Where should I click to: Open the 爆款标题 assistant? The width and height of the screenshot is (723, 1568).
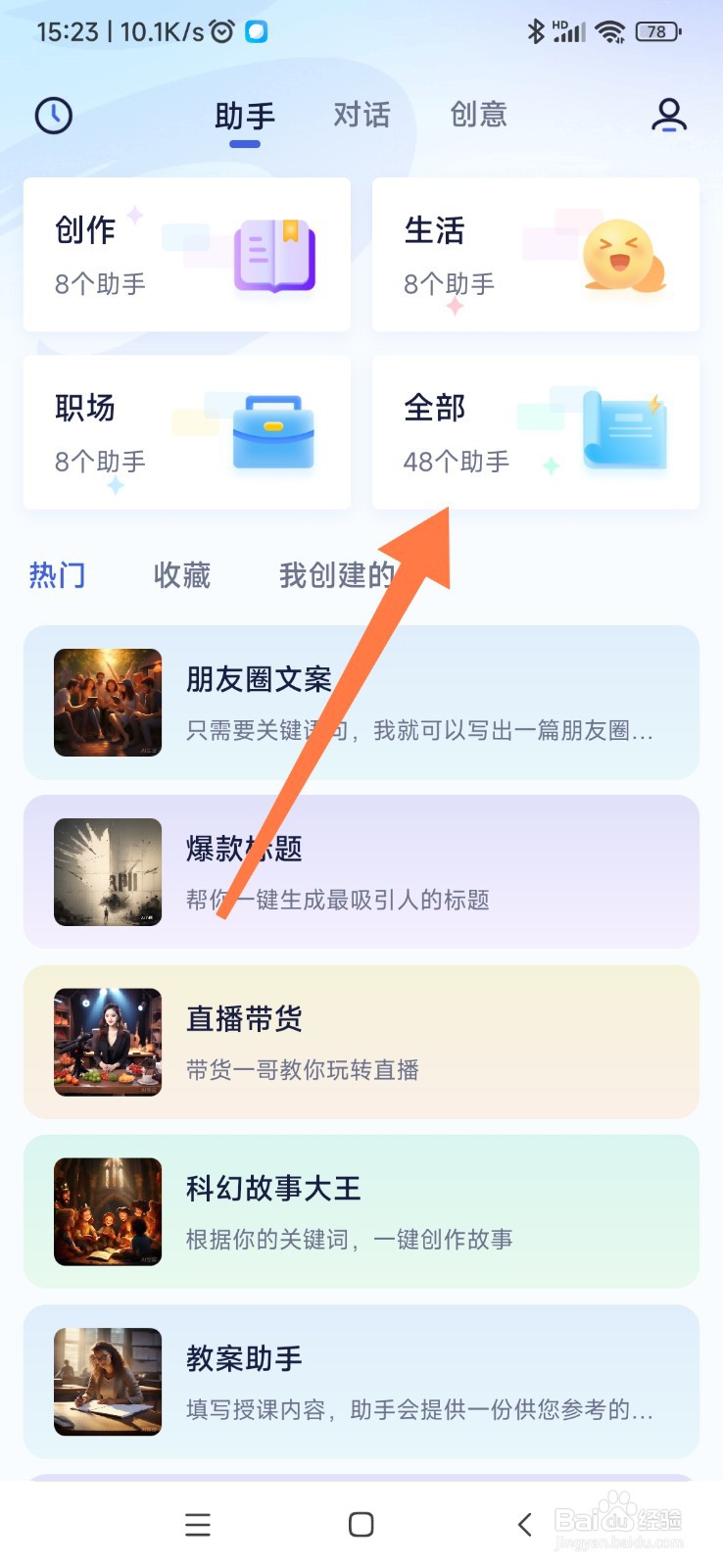(361, 871)
